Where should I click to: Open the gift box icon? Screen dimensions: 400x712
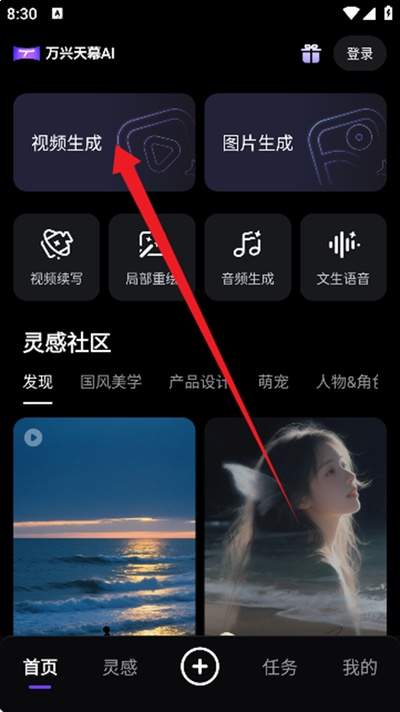pyautogui.click(x=311, y=54)
